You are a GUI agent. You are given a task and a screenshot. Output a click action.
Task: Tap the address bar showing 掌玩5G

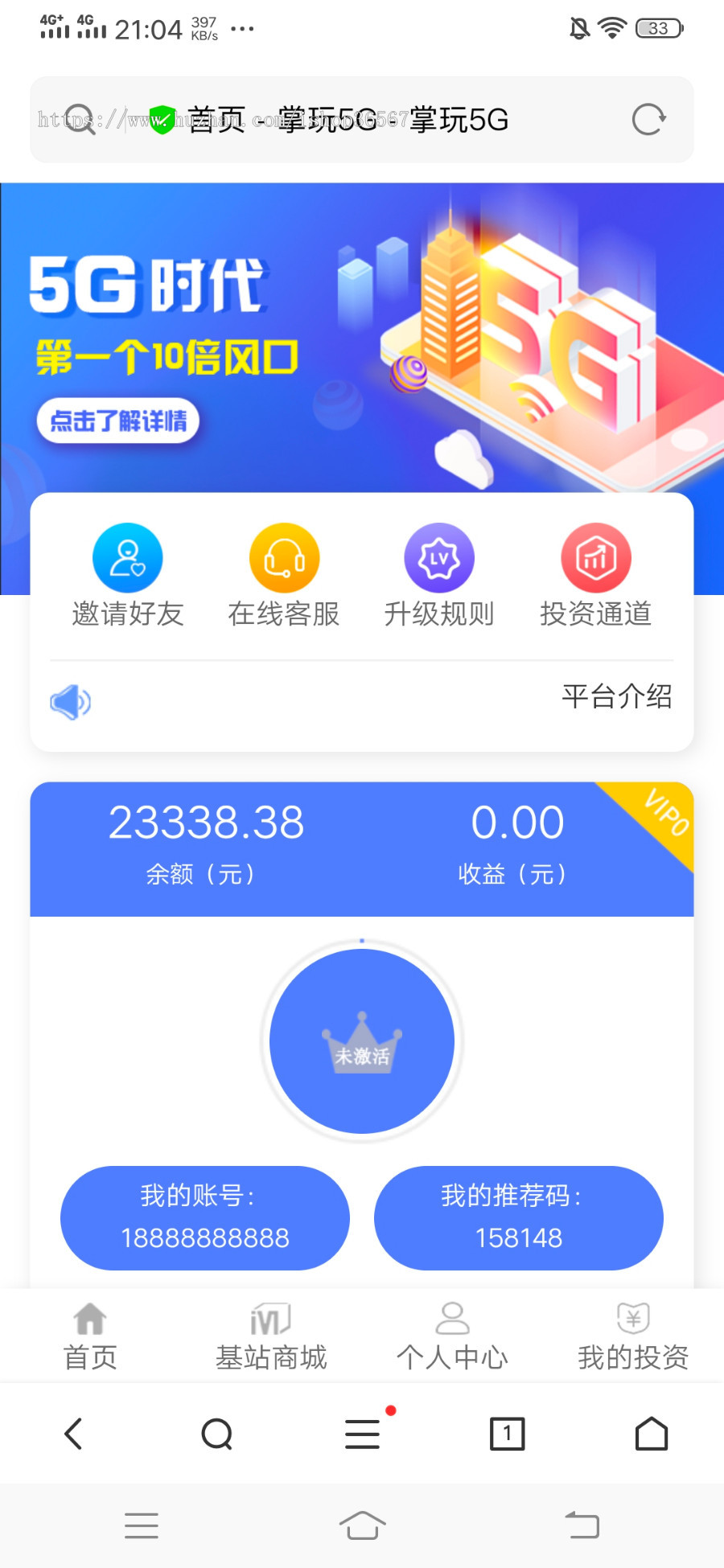346,119
